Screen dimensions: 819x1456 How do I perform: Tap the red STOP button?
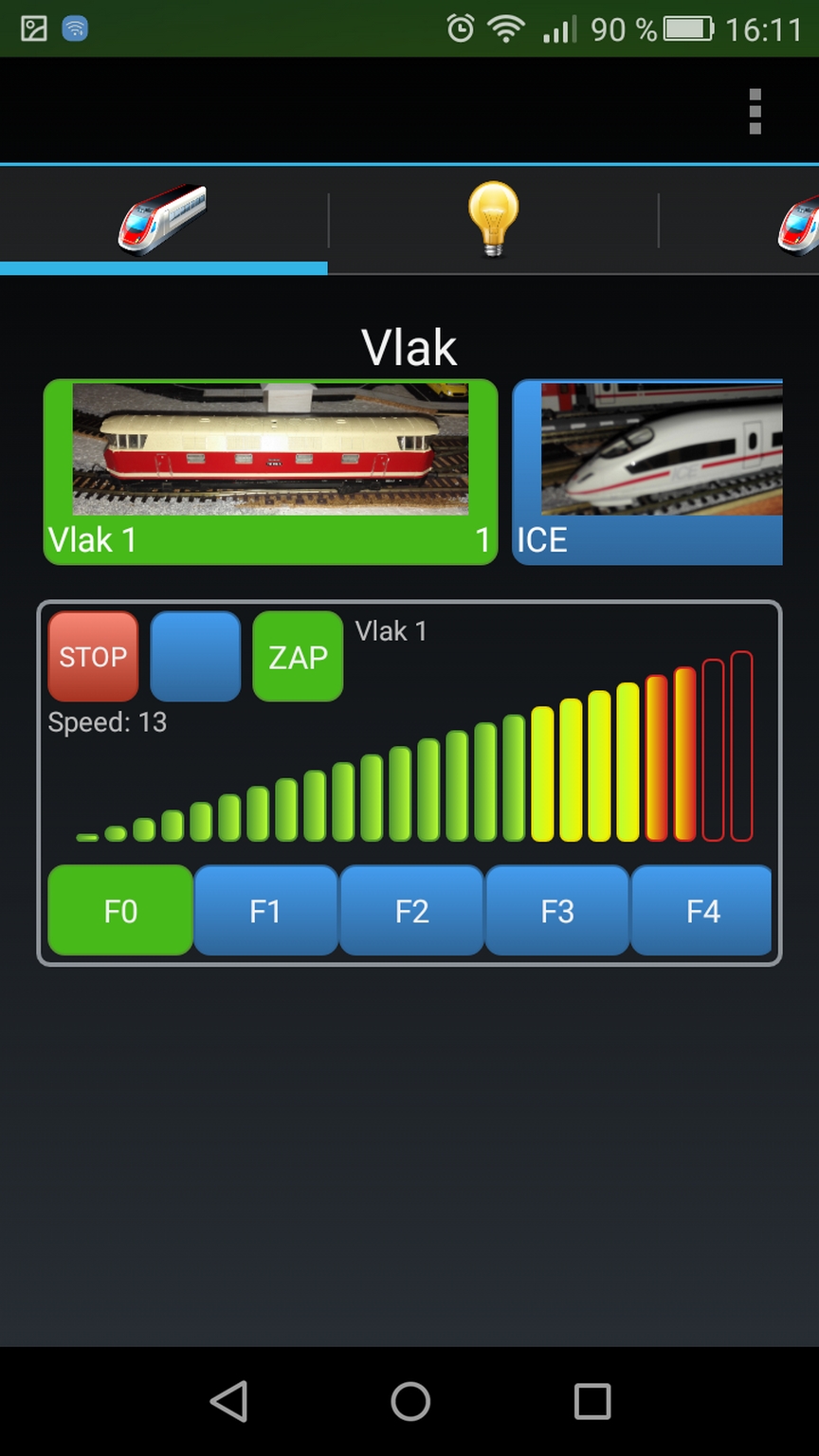[93, 656]
